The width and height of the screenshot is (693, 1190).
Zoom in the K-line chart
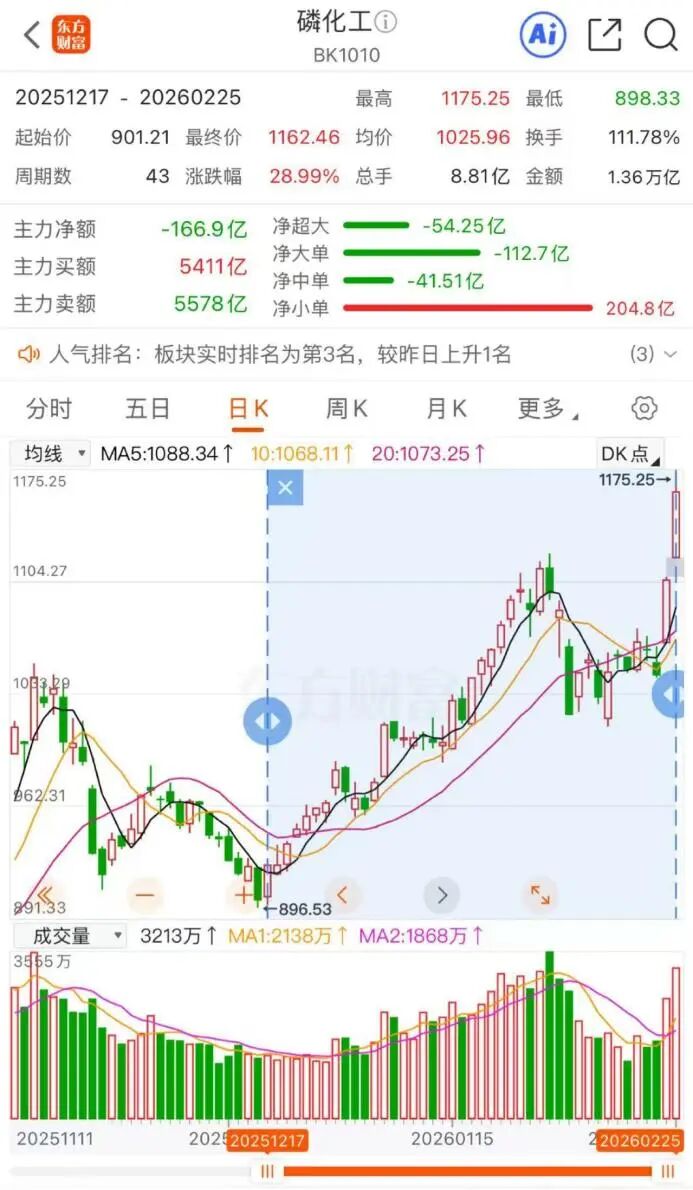coord(243,894)
